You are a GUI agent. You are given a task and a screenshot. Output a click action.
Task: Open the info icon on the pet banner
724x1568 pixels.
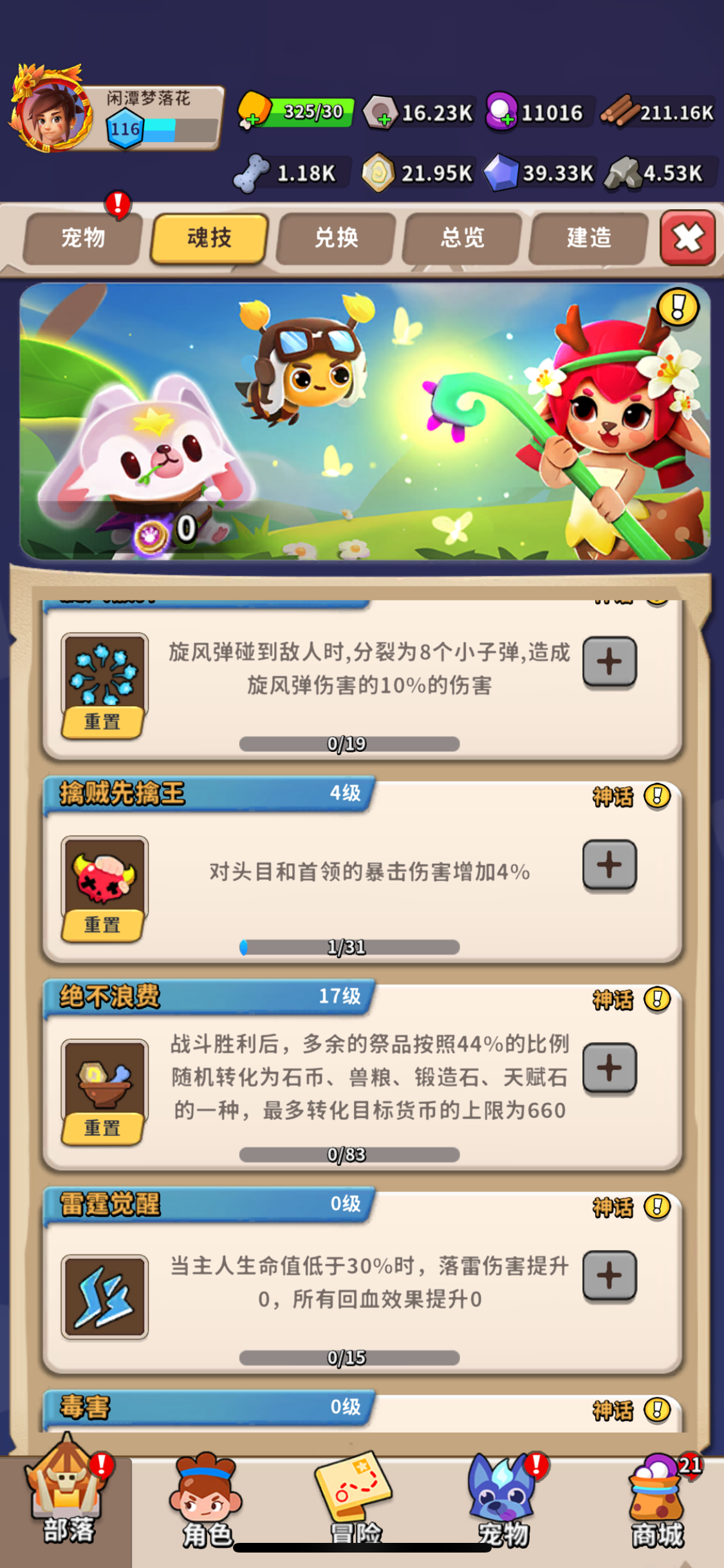[x=678, y=308]
